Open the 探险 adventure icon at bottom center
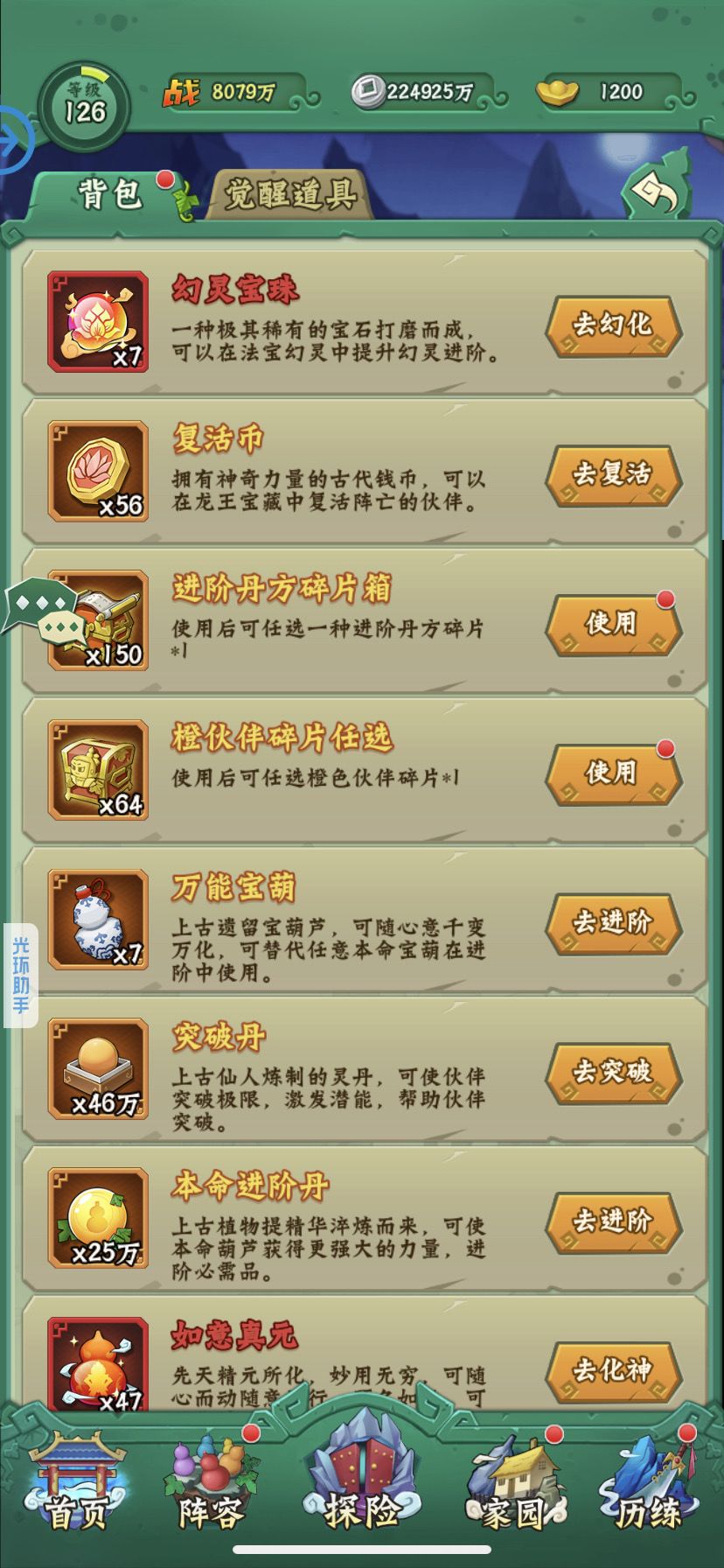 361,1470
